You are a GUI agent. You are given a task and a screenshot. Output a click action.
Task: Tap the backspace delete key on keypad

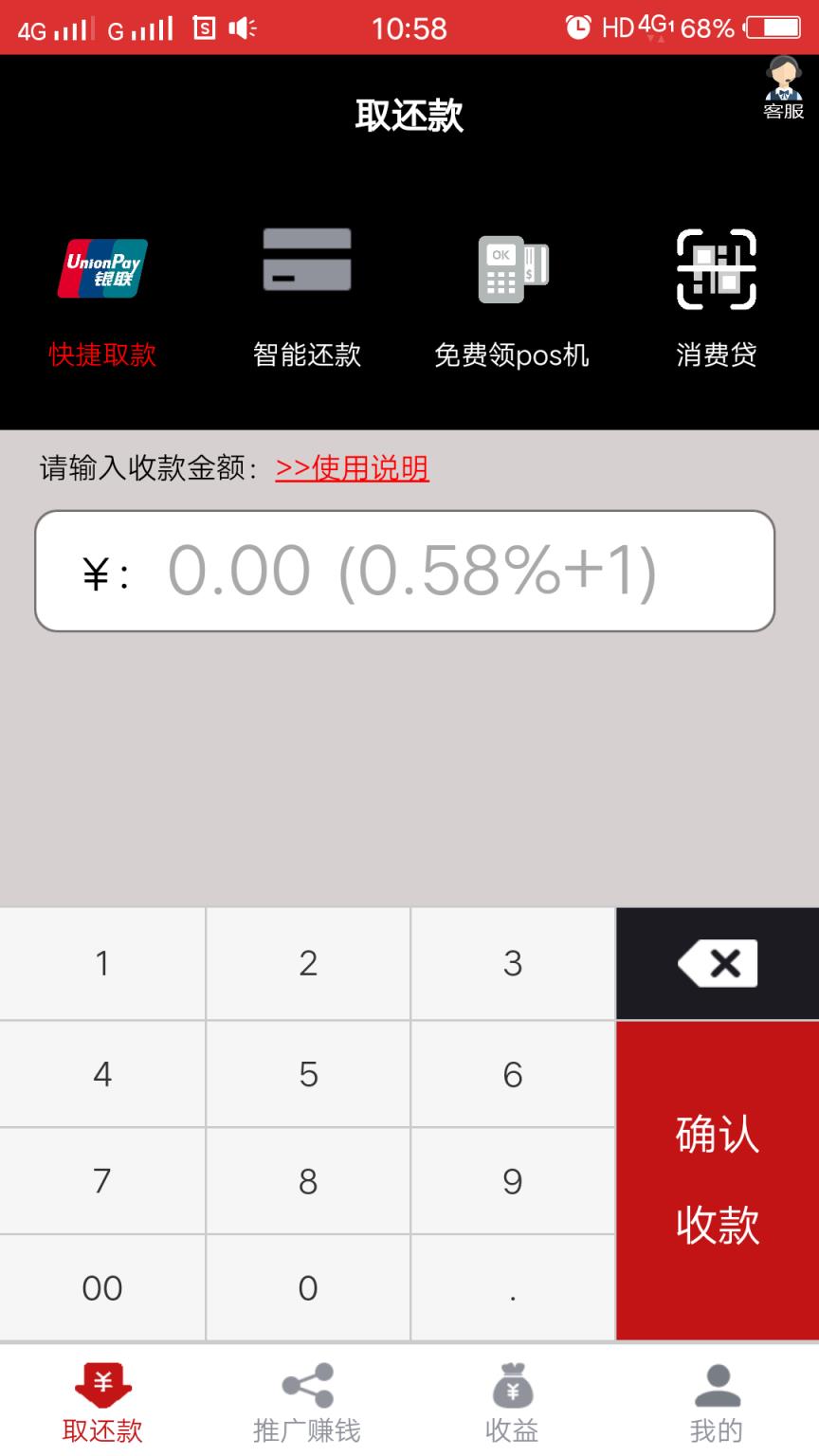click(717, 962)
